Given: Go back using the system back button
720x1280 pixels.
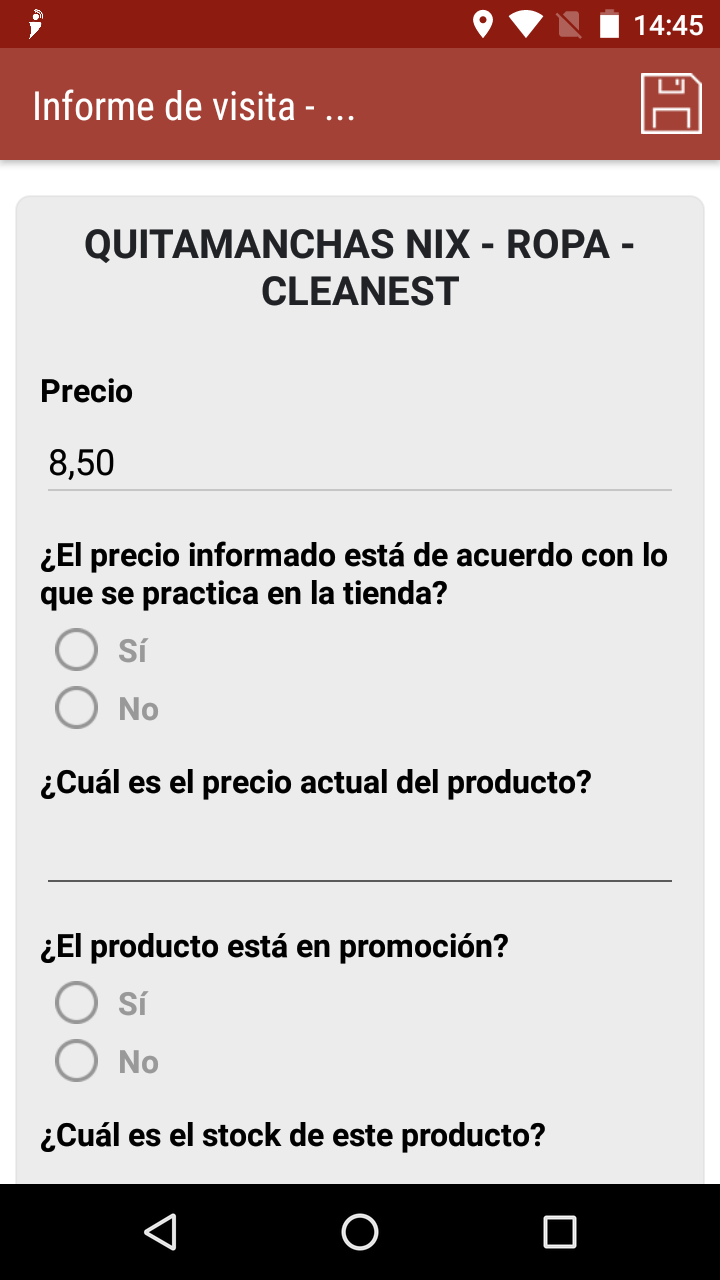Looking at the screenshot, I should click(x=160, y=1232).
